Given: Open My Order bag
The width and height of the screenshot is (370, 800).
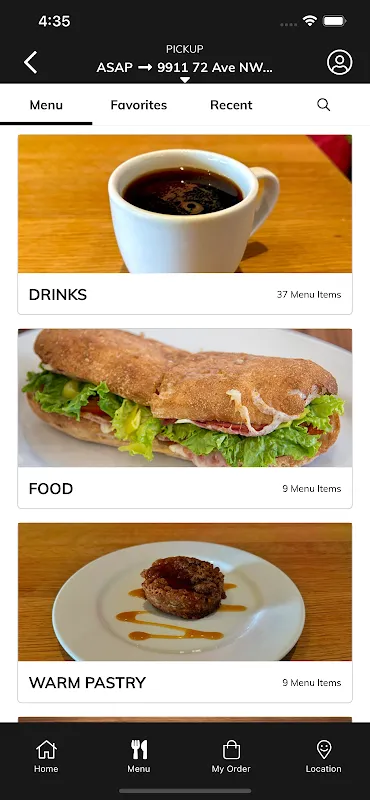Looking at the screenshot, I should (231, 756).
